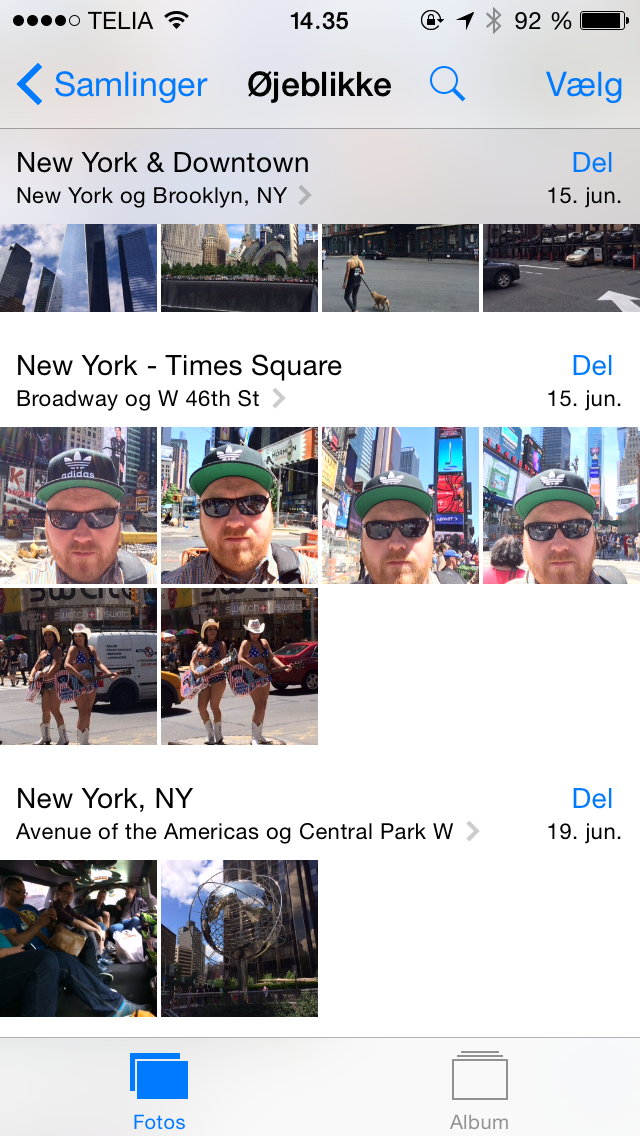The width and height of the screenshot is (640, 1136).
Task: Open the cowgirls photo with the white van
Action: coord(78,666)
